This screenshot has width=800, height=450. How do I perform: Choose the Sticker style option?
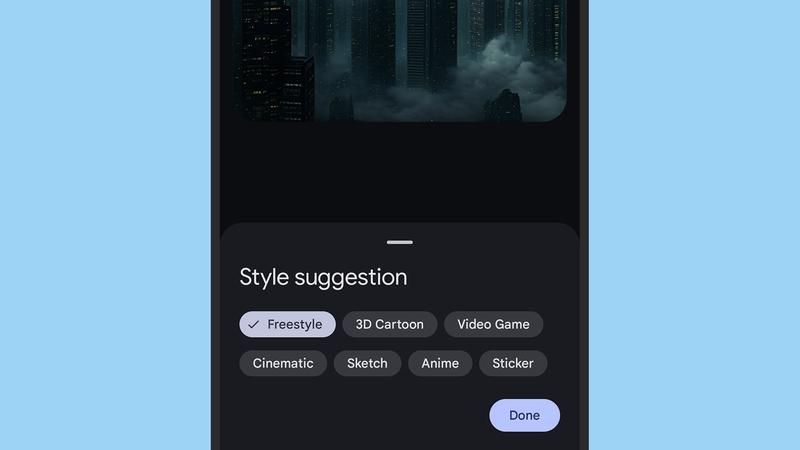pos(513,363)
